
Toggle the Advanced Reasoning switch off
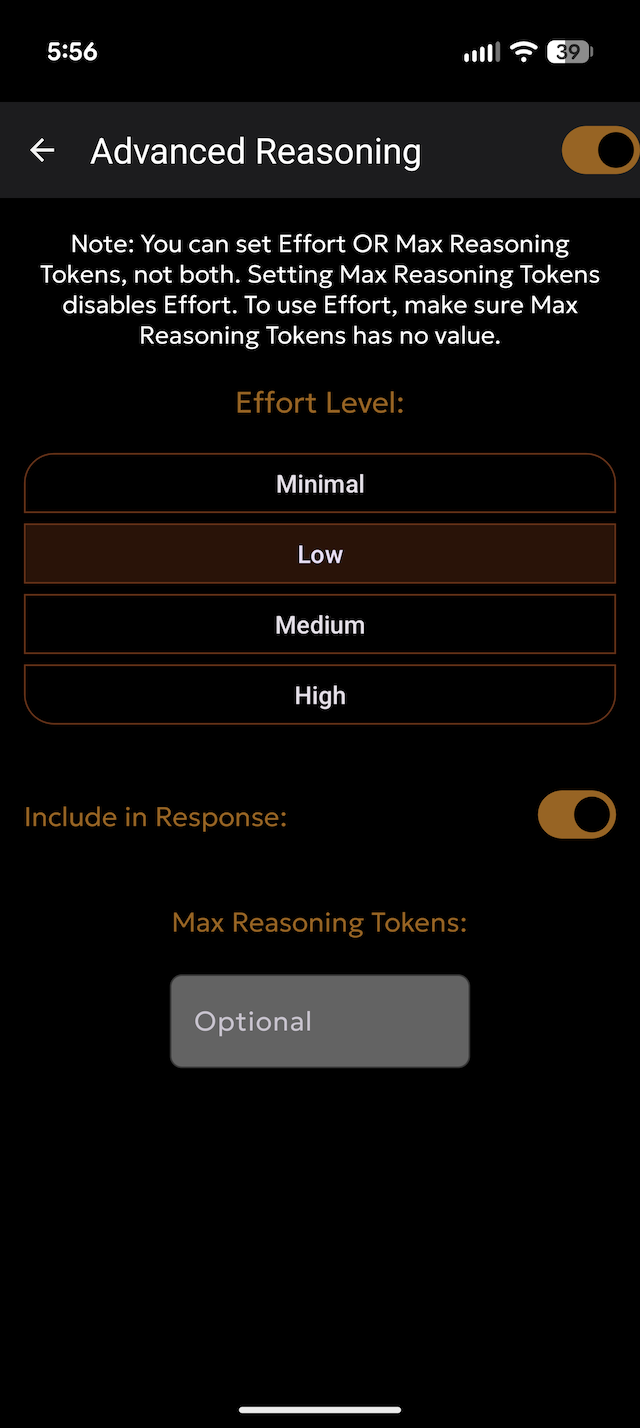tap(600, 151)
